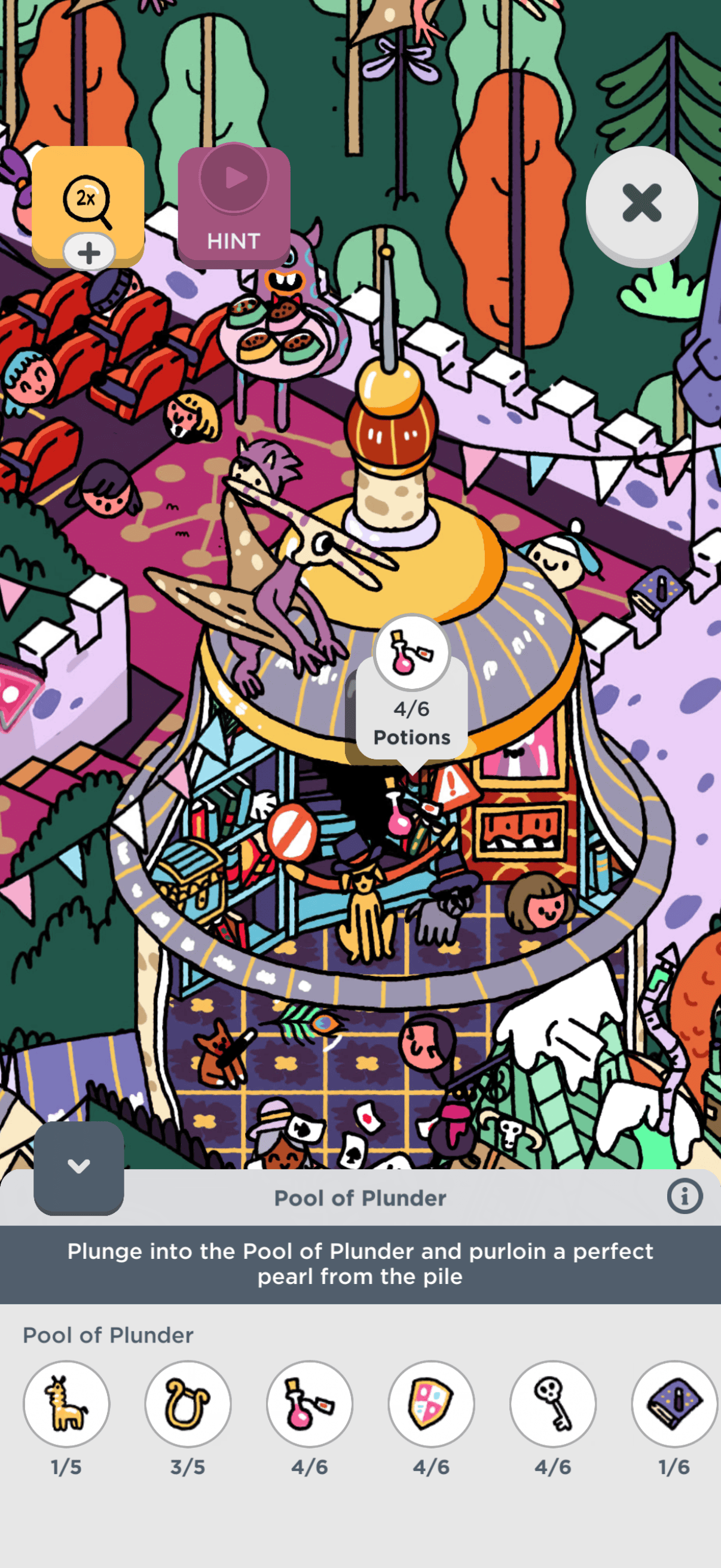Select the shield item tracker
This screenshot has height=1568, width=721.
click(x=432, y=1404)
